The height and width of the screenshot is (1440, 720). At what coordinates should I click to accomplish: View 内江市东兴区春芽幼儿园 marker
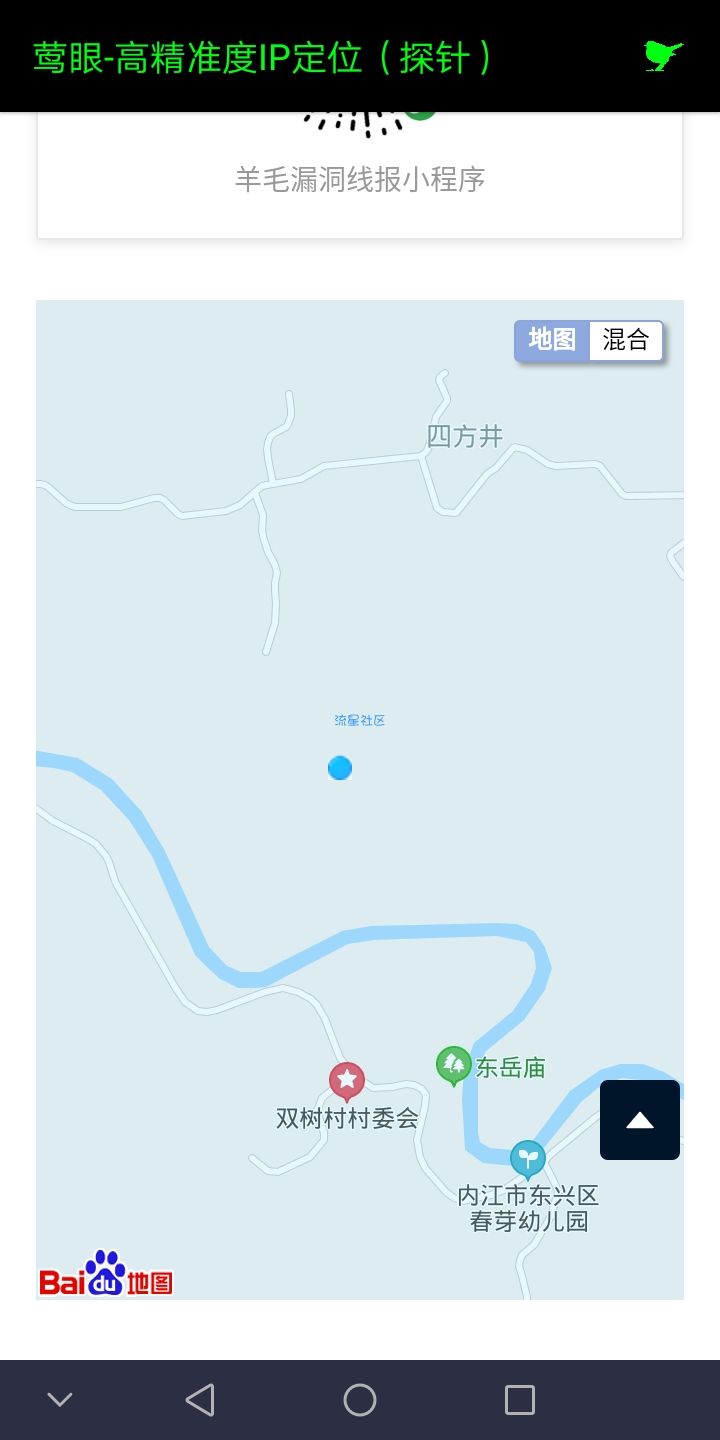[x=528, y=1159]
